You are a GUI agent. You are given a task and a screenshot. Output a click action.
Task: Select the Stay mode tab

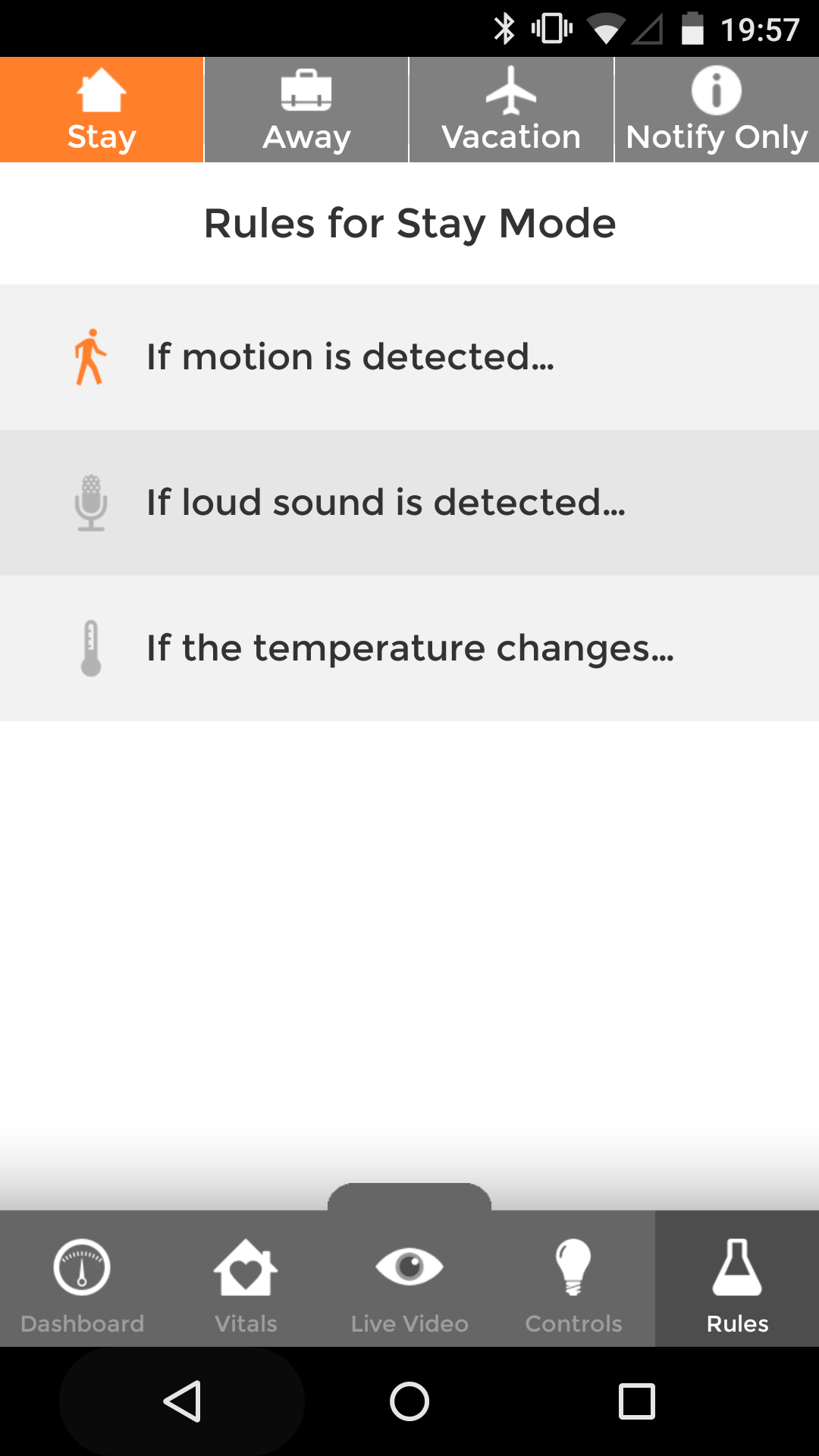click(102, 109)
